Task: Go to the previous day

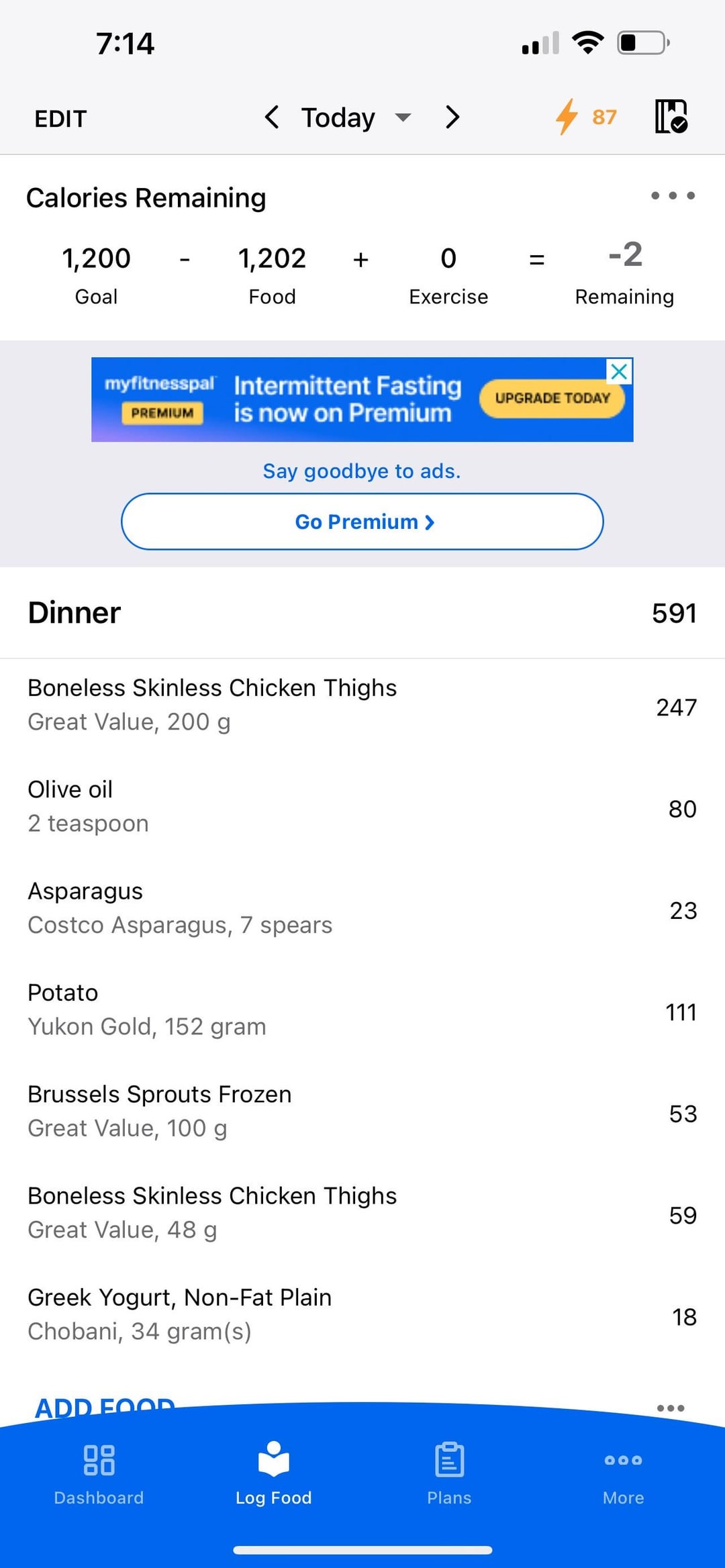Action: (x=271, y=117)
